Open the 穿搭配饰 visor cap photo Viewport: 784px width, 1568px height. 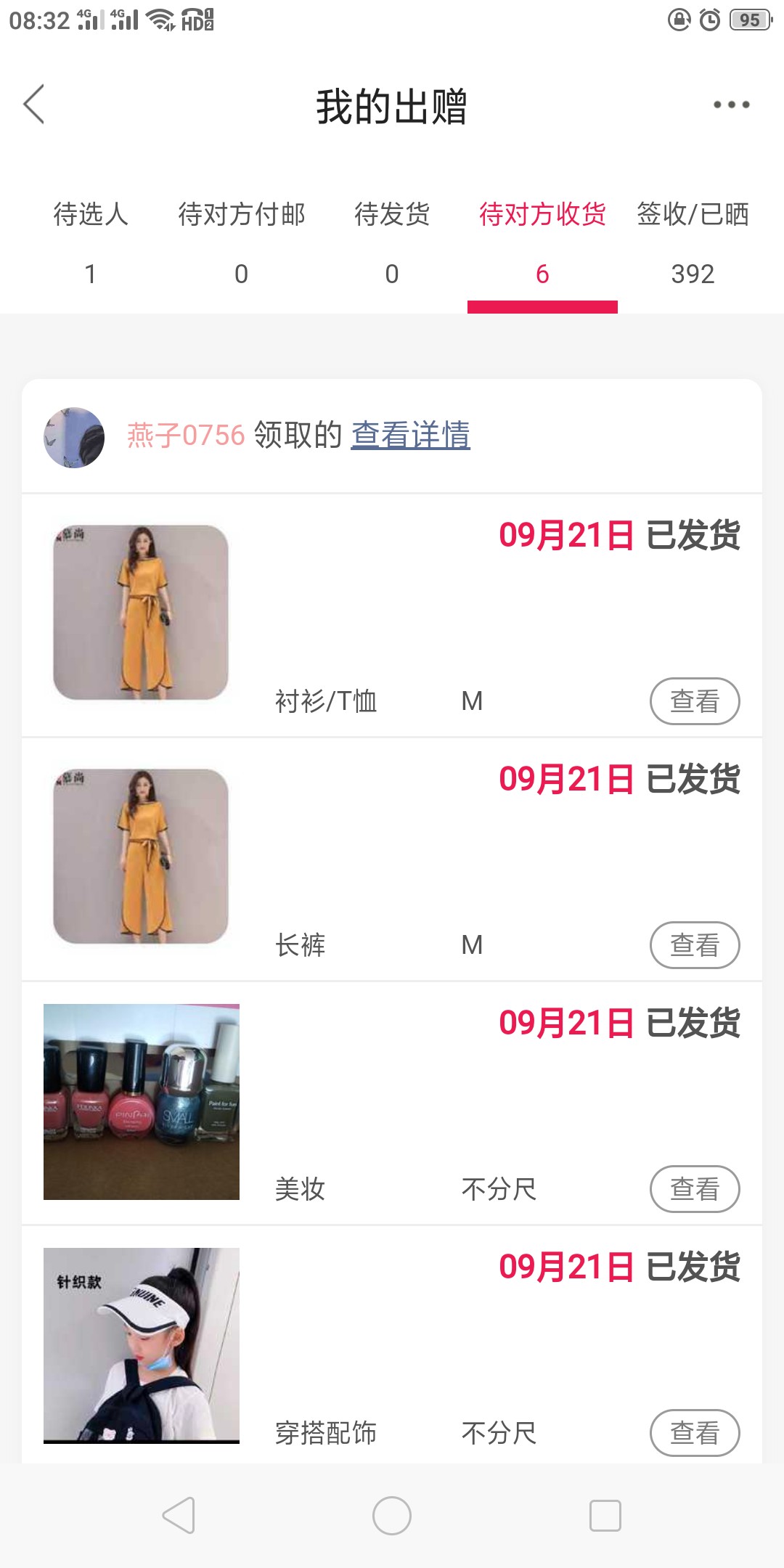(141, 1344)
